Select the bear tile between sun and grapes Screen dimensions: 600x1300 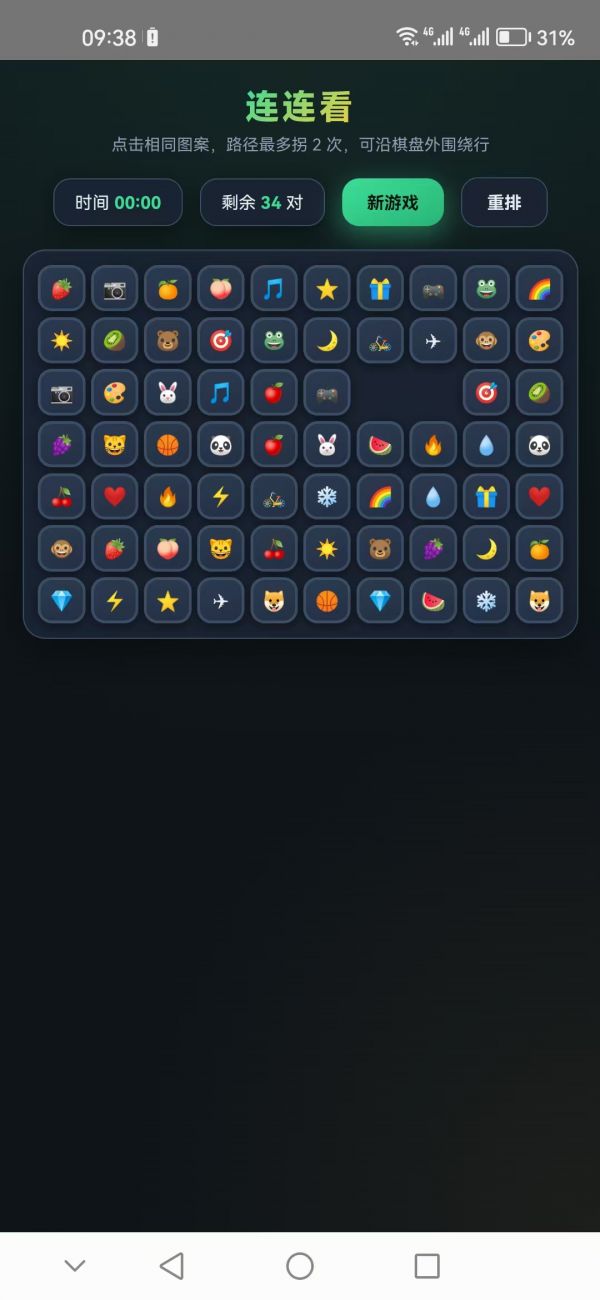pos(380,548)
